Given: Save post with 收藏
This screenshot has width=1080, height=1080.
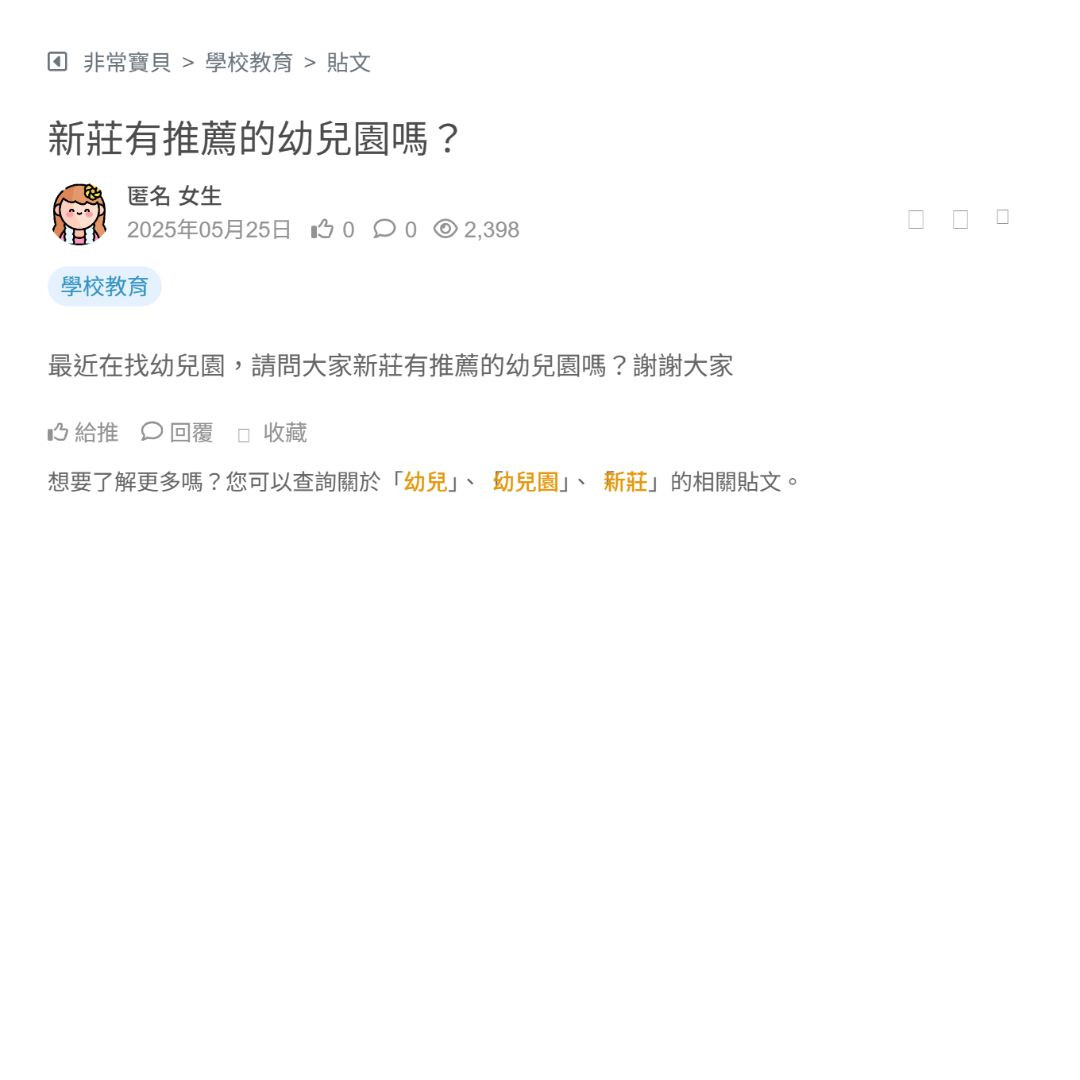Looking at the screenshot, I should click(273, 433).
